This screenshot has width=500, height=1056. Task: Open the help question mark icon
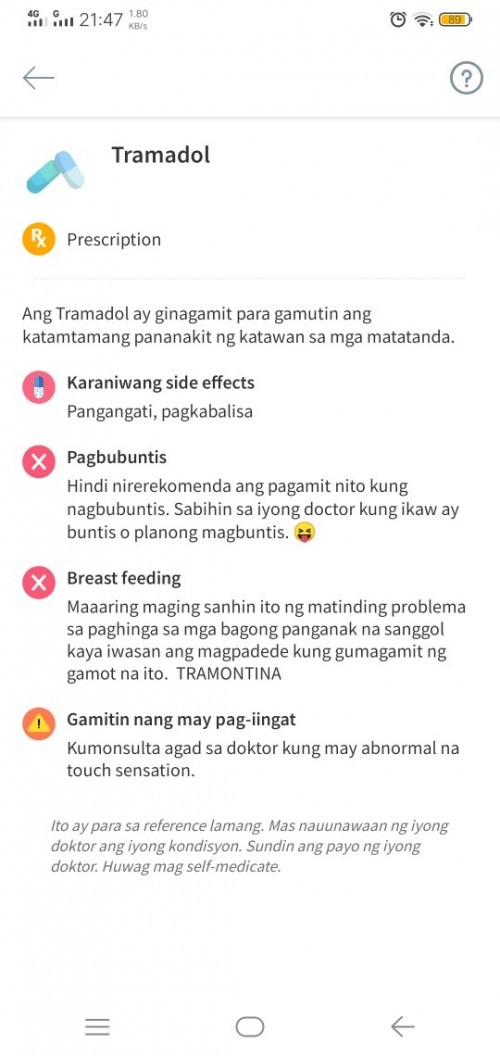tap(466, 79)
